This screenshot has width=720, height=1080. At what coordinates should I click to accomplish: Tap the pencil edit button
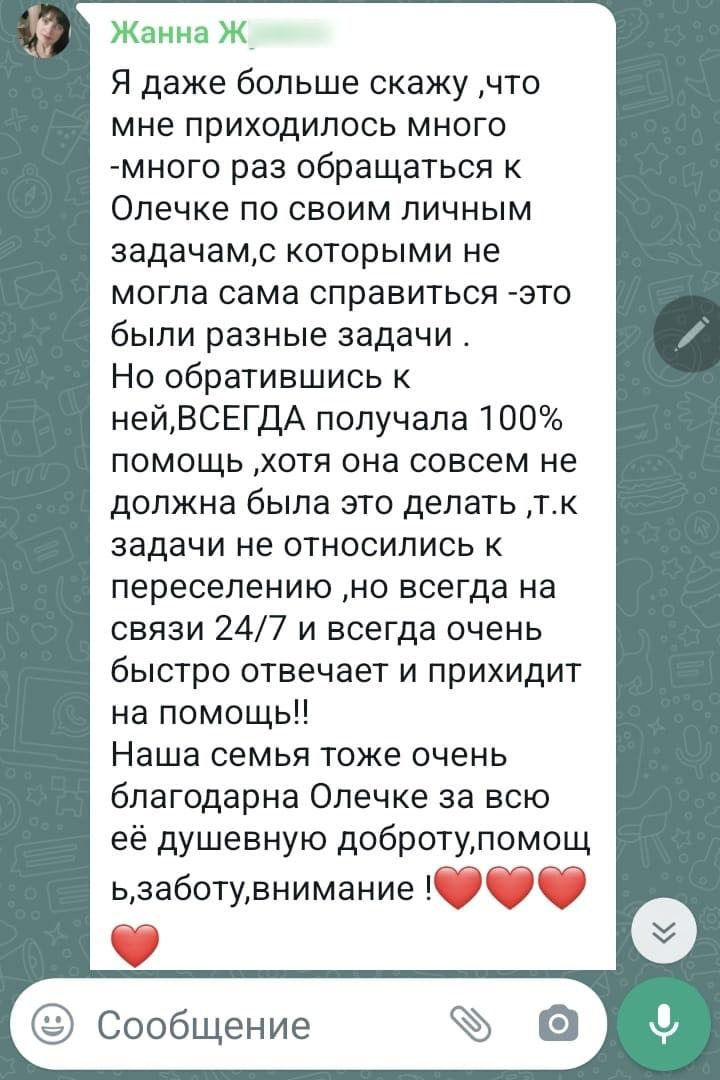(x=687, y=338)
